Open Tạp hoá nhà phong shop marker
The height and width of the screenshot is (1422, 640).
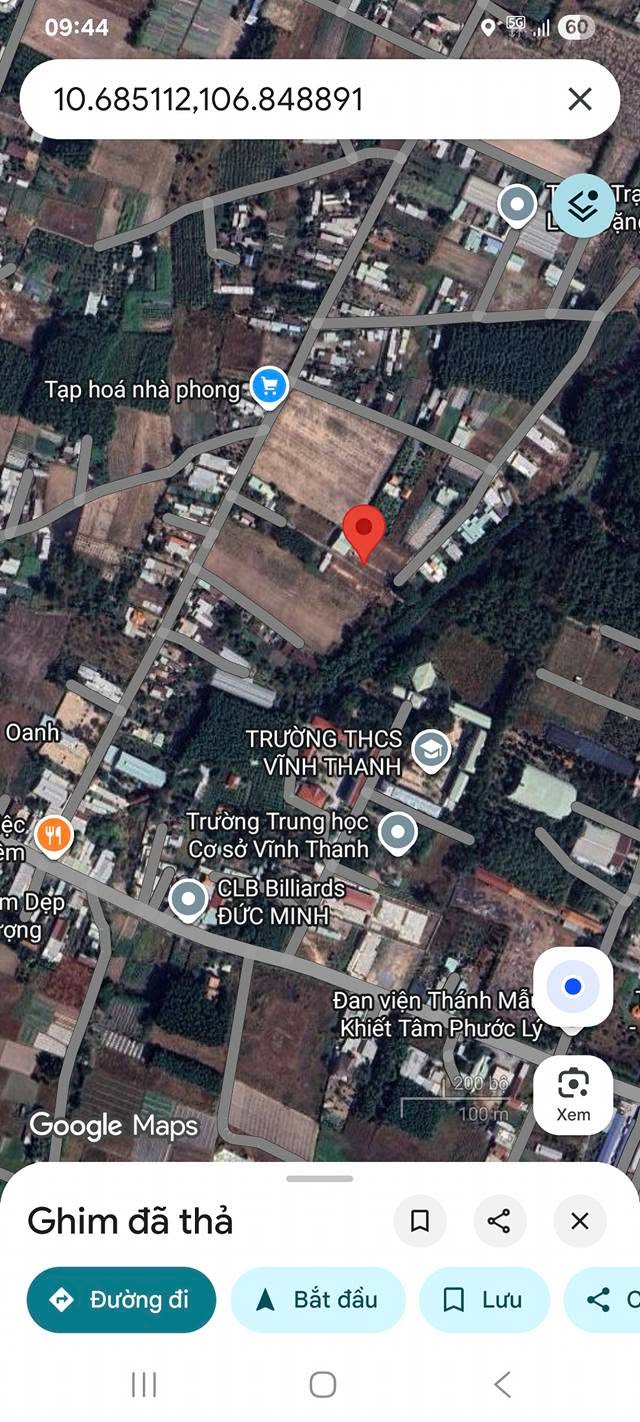click(268, 386)
